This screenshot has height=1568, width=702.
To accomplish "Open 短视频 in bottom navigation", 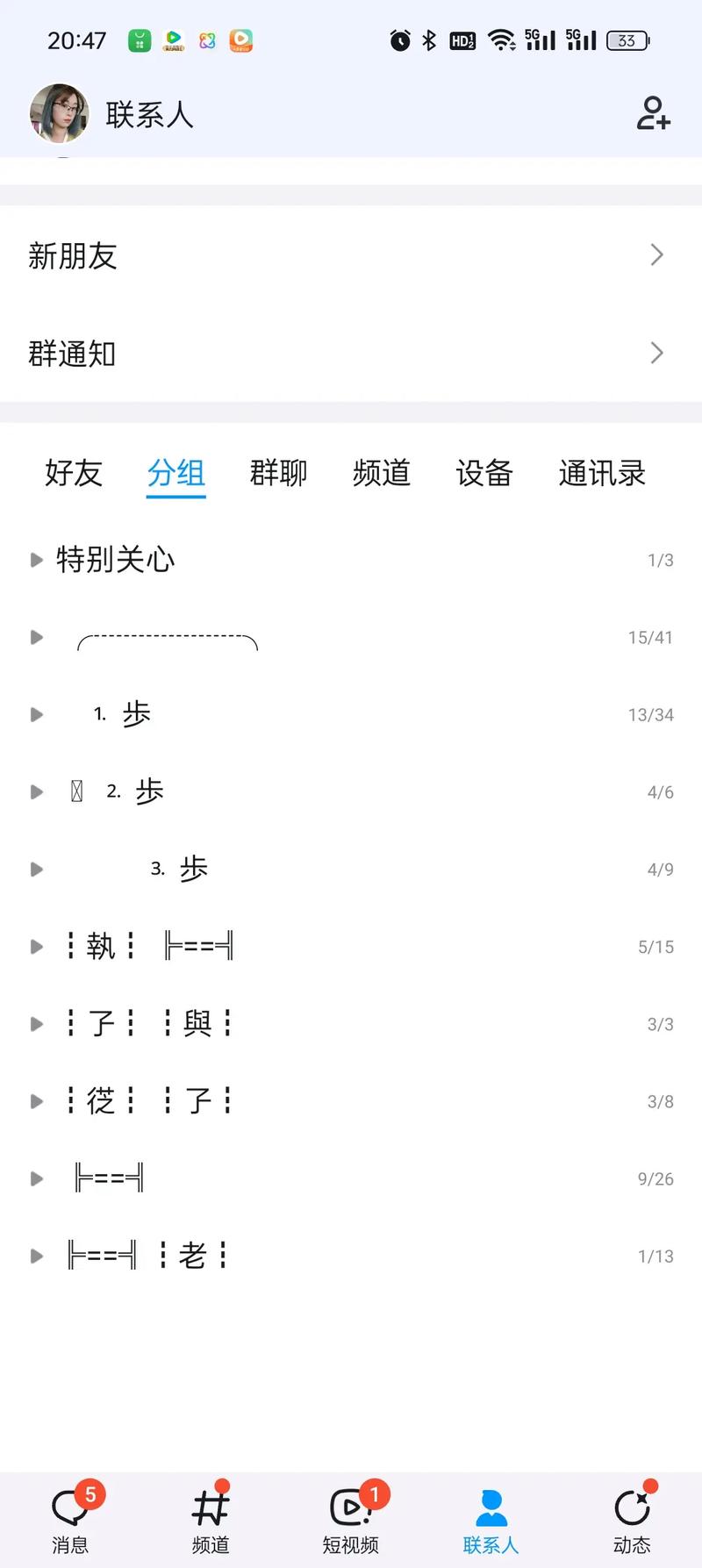I will click(x=351, y=1520).
